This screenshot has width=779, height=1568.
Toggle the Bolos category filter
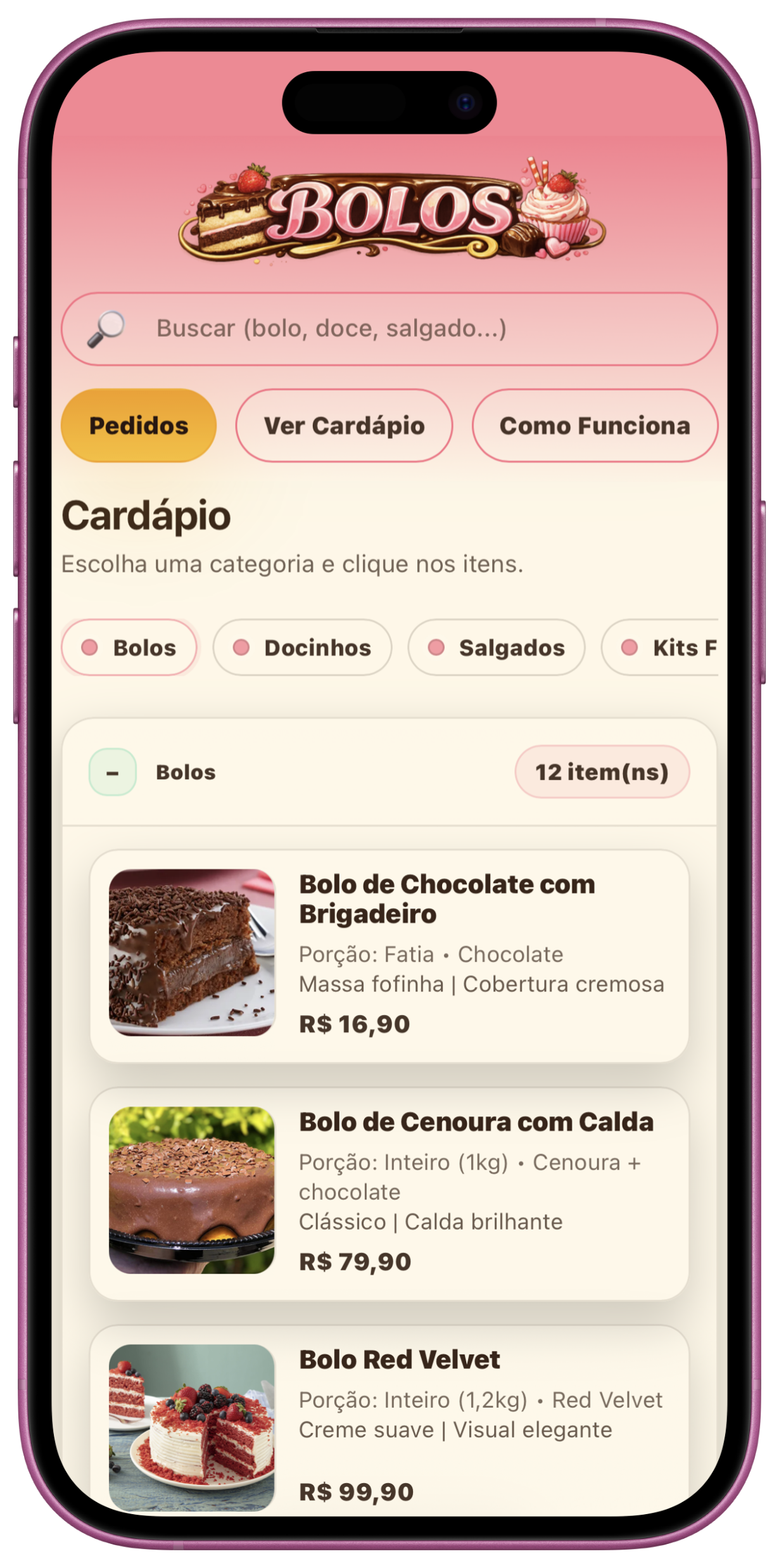pos(129,647)
